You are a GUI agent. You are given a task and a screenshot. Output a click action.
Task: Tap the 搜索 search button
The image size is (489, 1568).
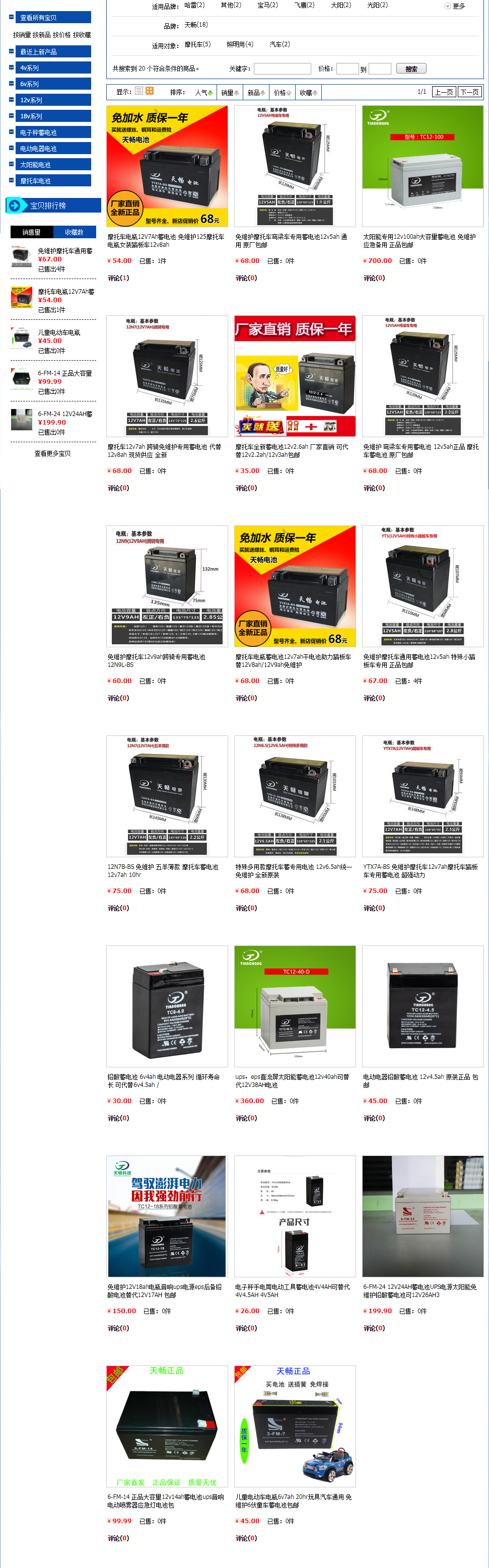410,69
